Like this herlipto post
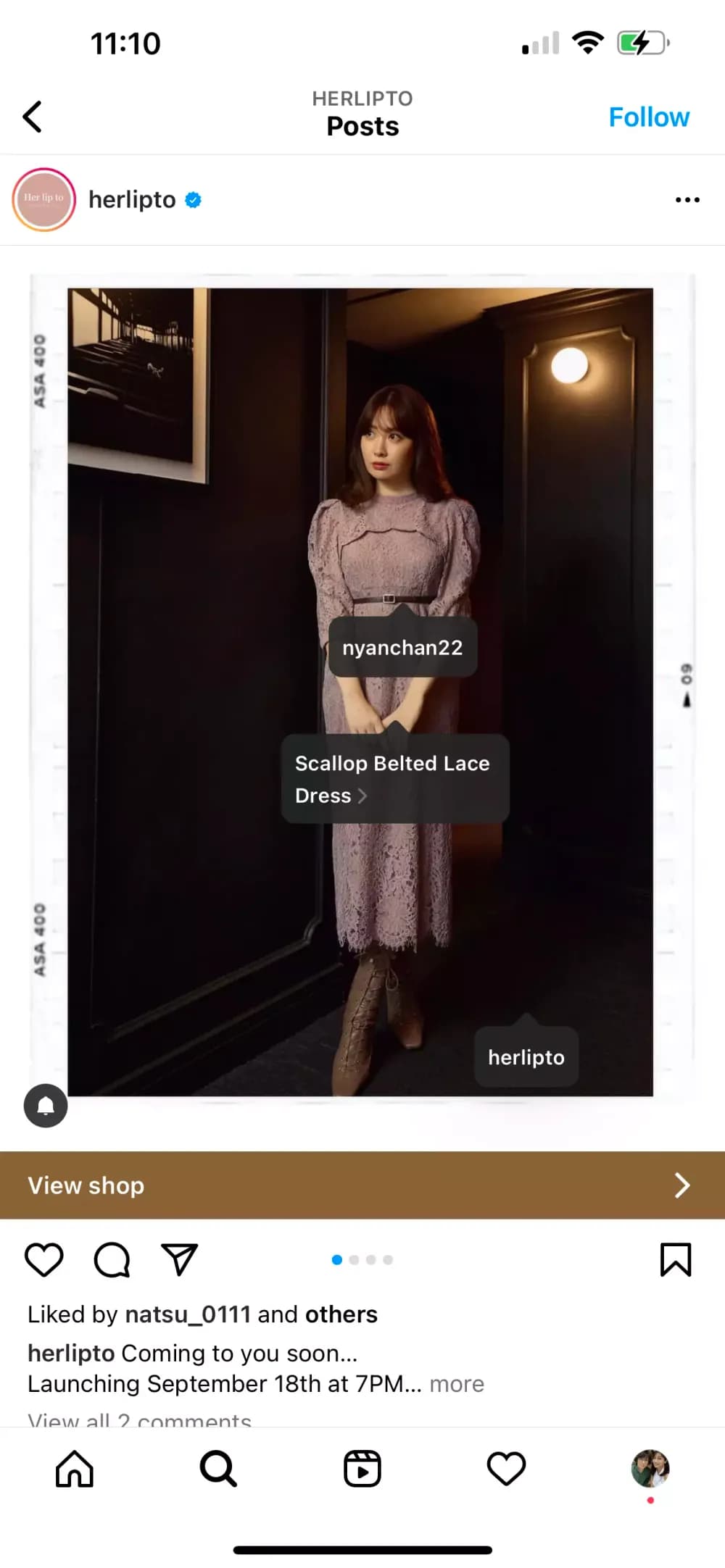 [x=44, y=1259]
